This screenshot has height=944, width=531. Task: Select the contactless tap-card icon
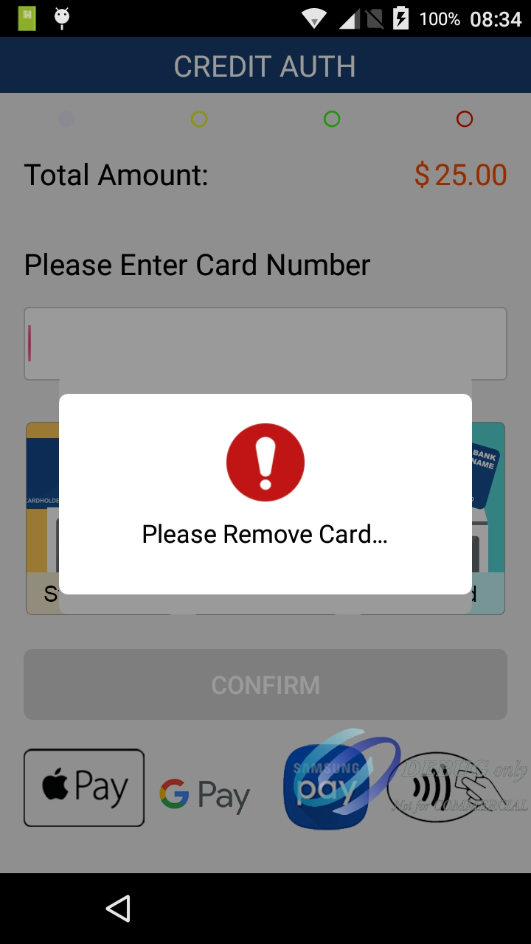446,783
